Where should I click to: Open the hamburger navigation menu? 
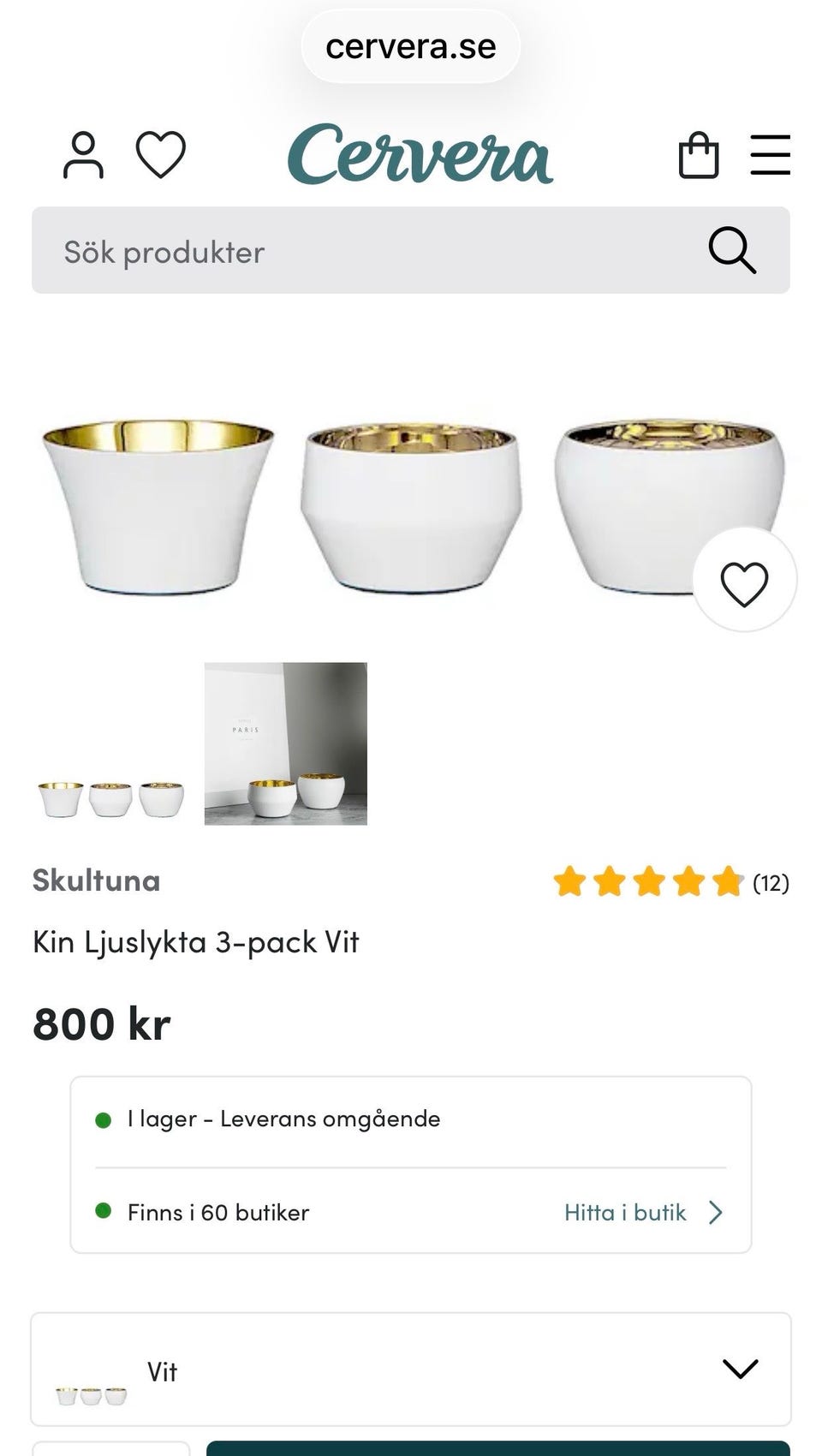(x=770, y=155)
